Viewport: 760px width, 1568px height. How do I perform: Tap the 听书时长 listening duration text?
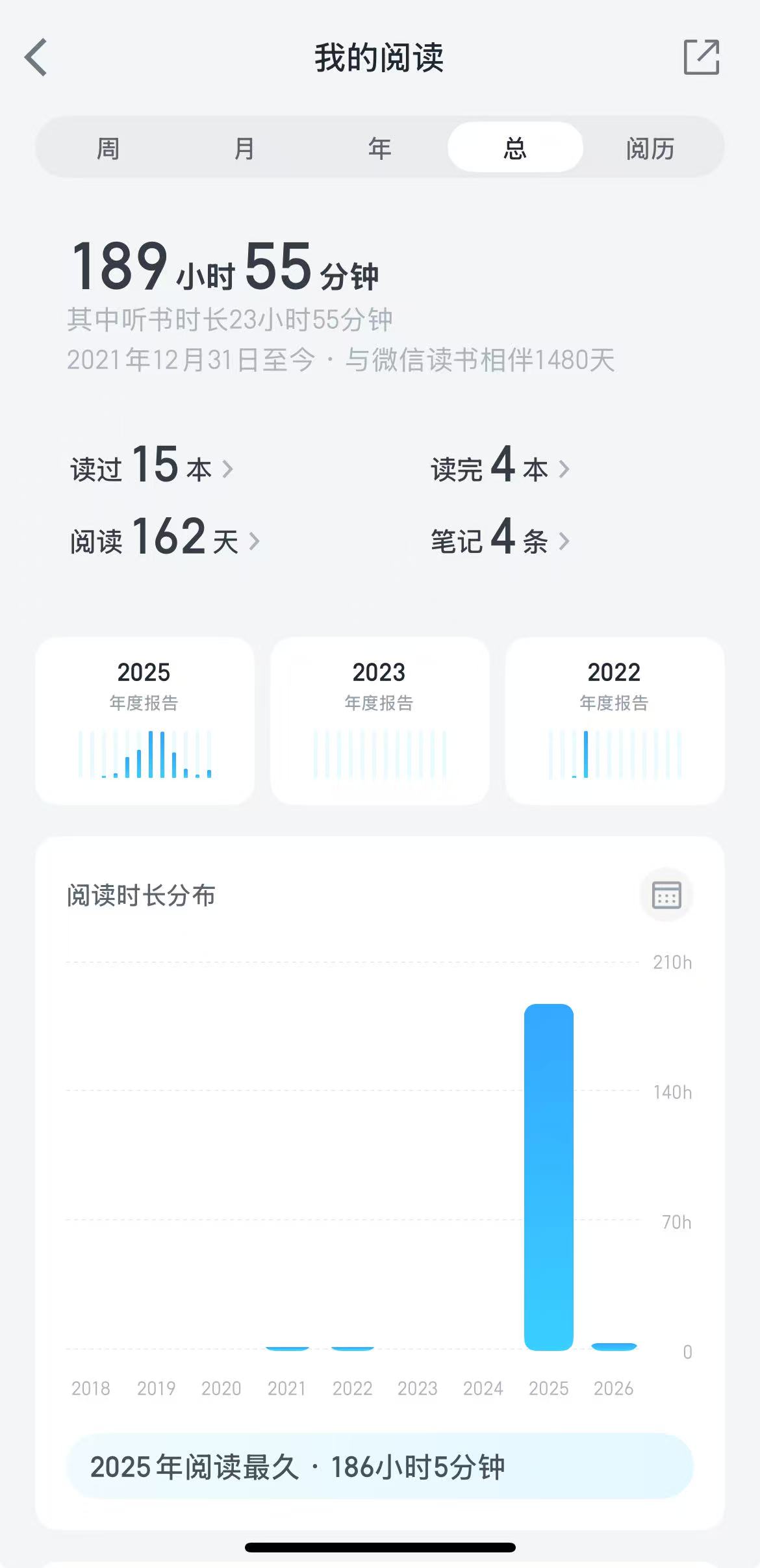pyautogui.click(x=234, y=320)
